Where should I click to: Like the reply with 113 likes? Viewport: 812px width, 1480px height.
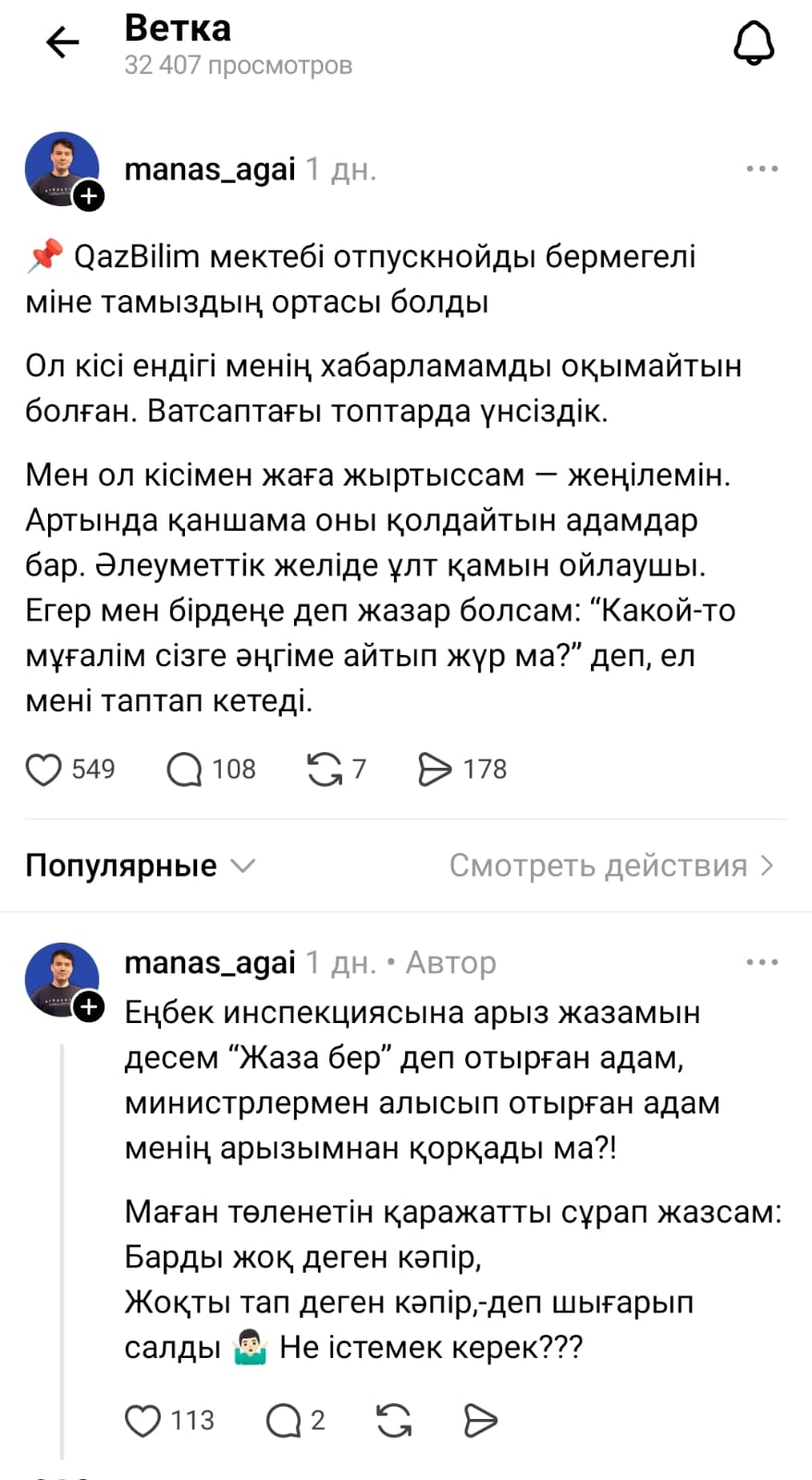click(x=142, y=1421)
